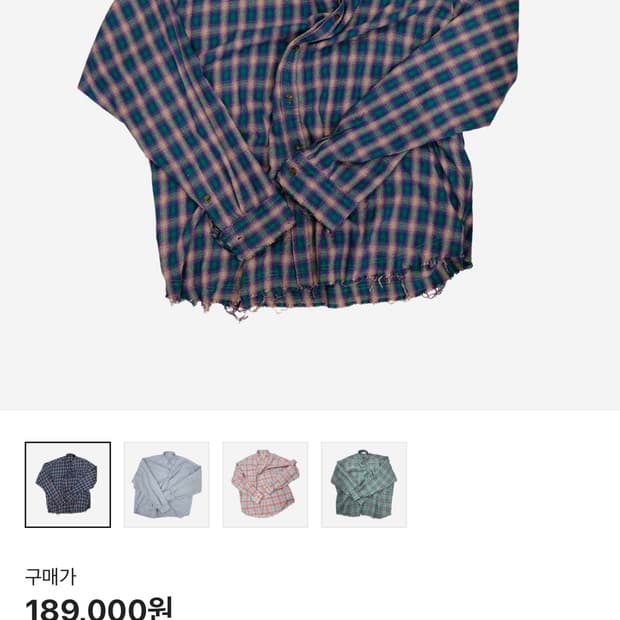This screenshot has height=620, width=620.
Task: Select the navy plaid shirt thumbnail
Action: (68, 484)
